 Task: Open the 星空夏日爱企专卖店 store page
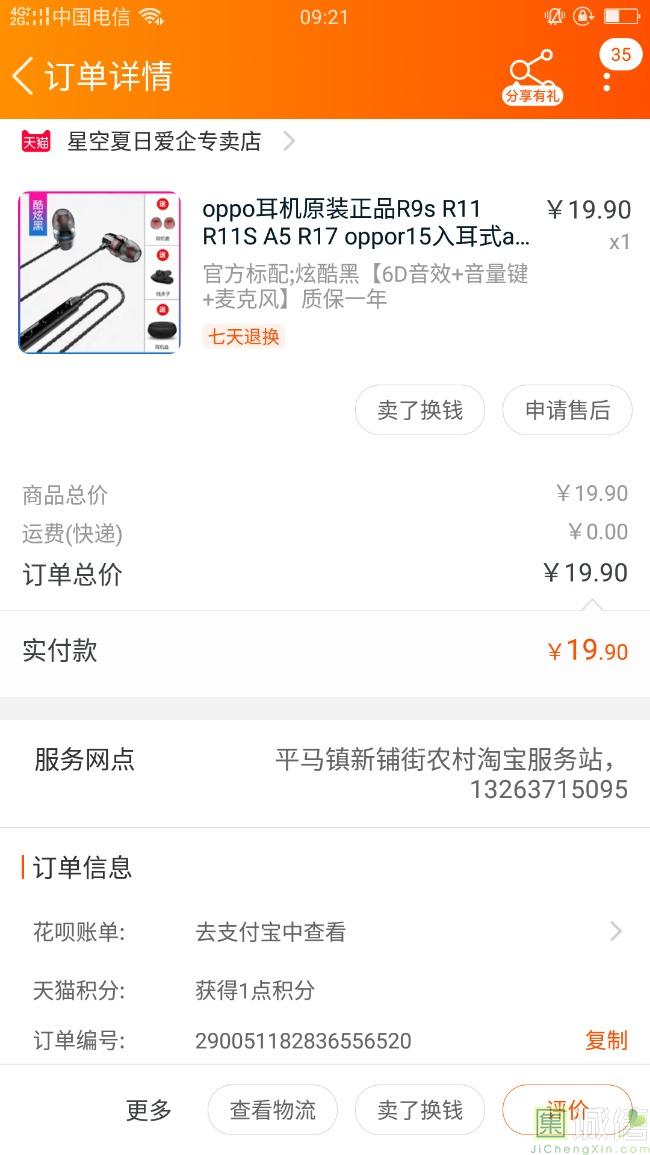click(165, 142)
